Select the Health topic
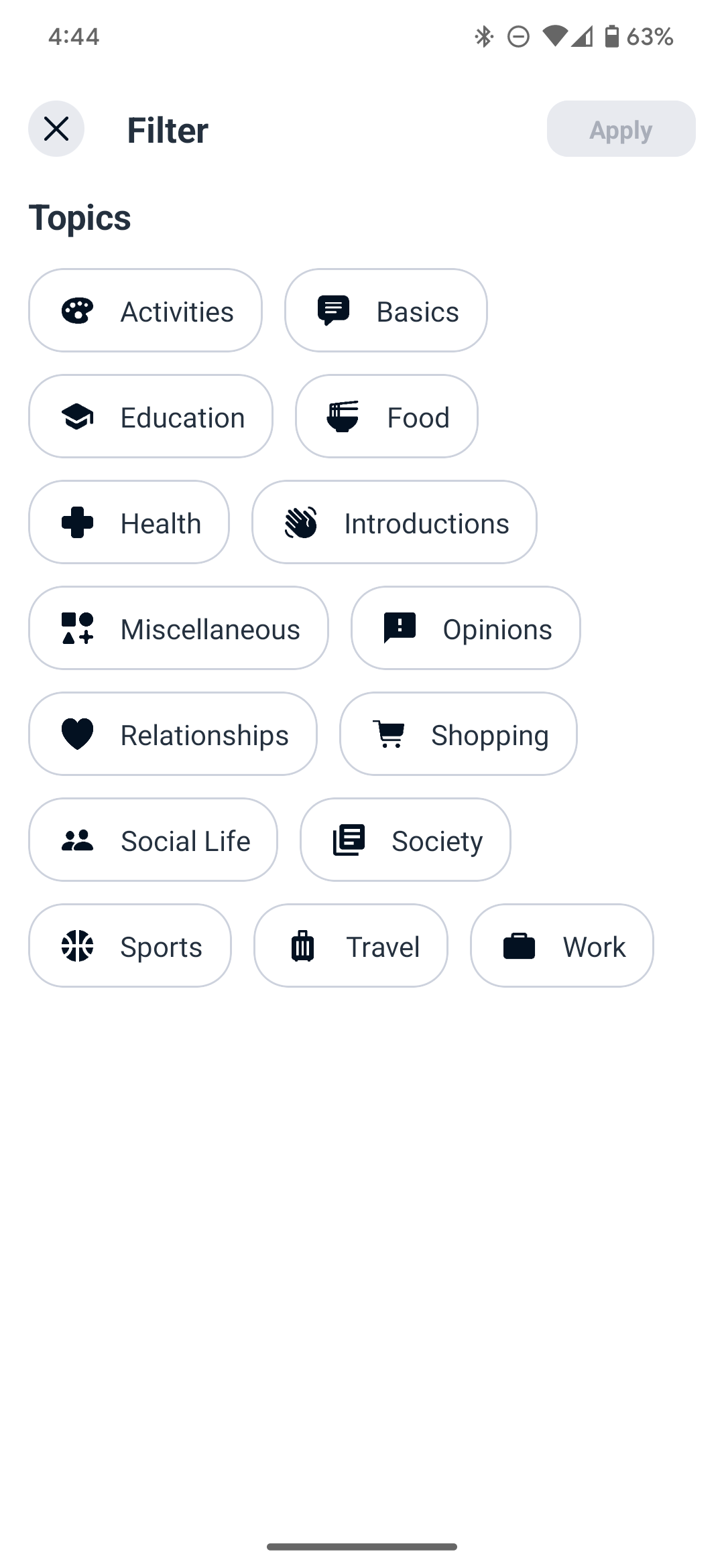The height and width of the screenshot is (1568, 724). coord(129,523)
